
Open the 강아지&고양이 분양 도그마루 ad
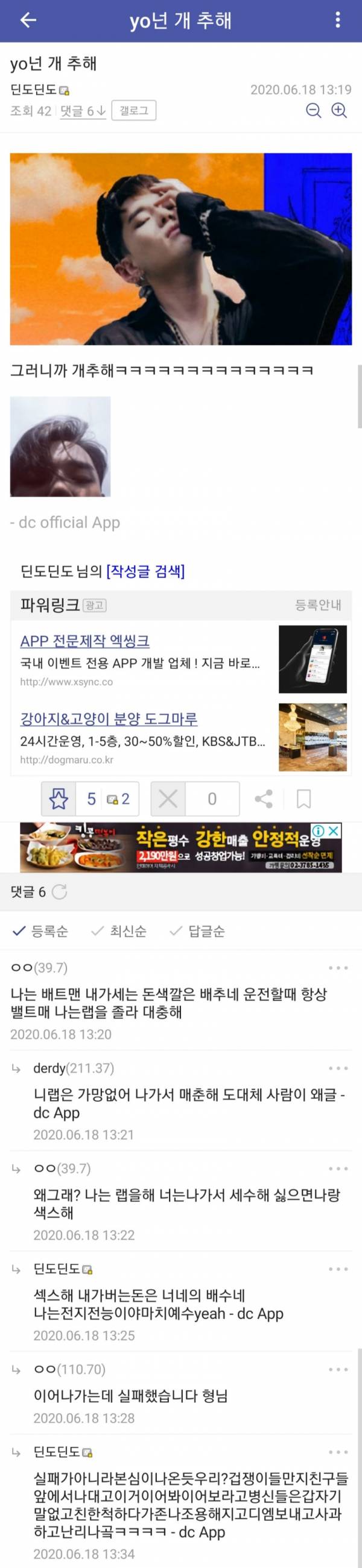point(109,718)
